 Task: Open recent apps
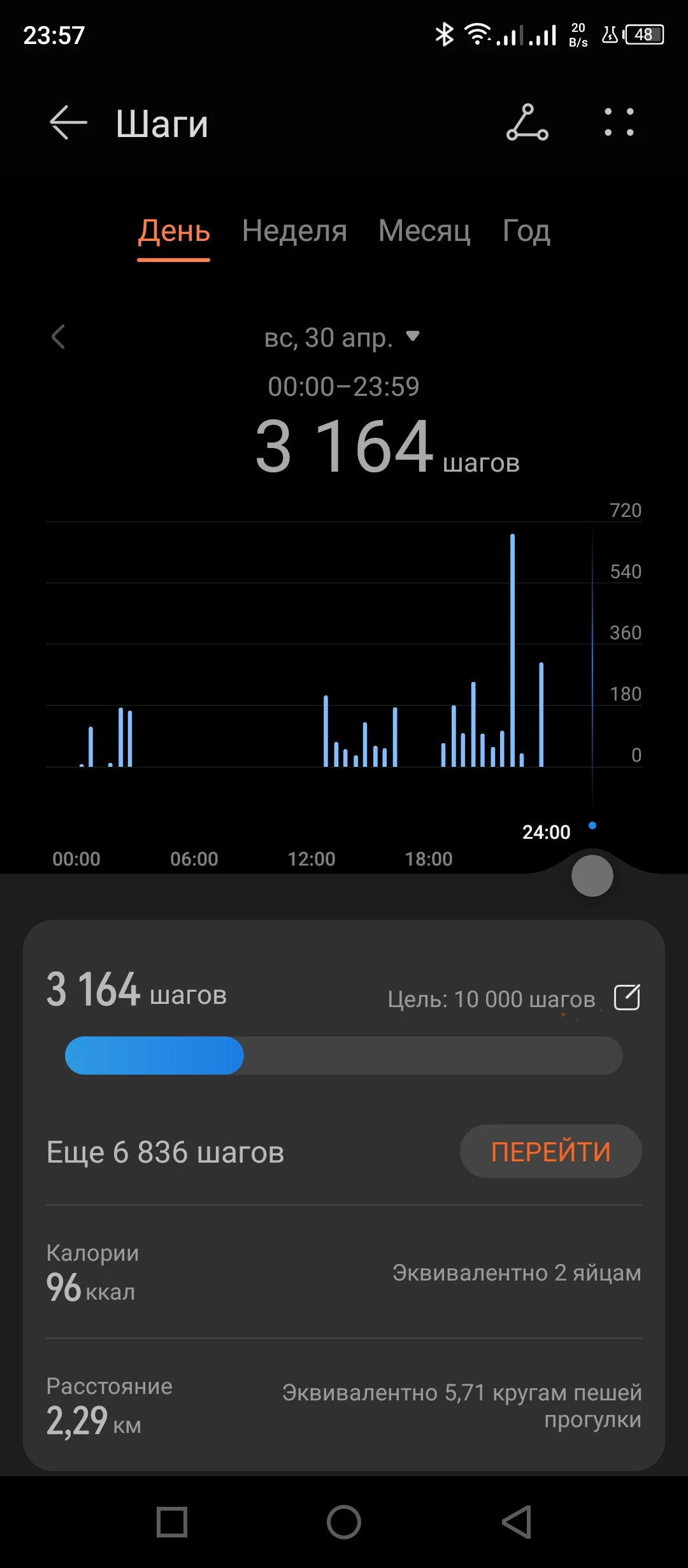coord(172,1522)
